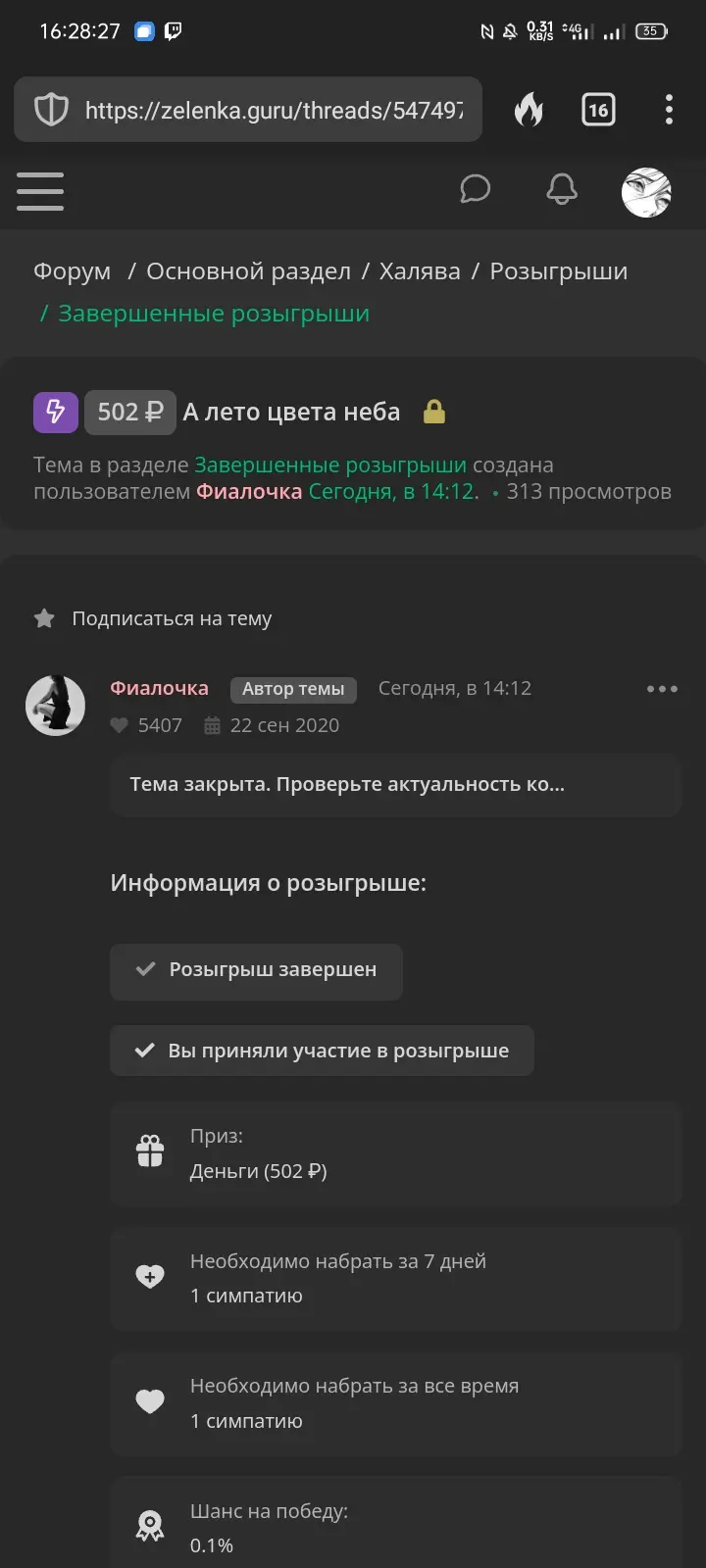706x1568 pixels.
Task: Open the post options three-dot menu
Action: pyautogui.click(x=662, y=689)
